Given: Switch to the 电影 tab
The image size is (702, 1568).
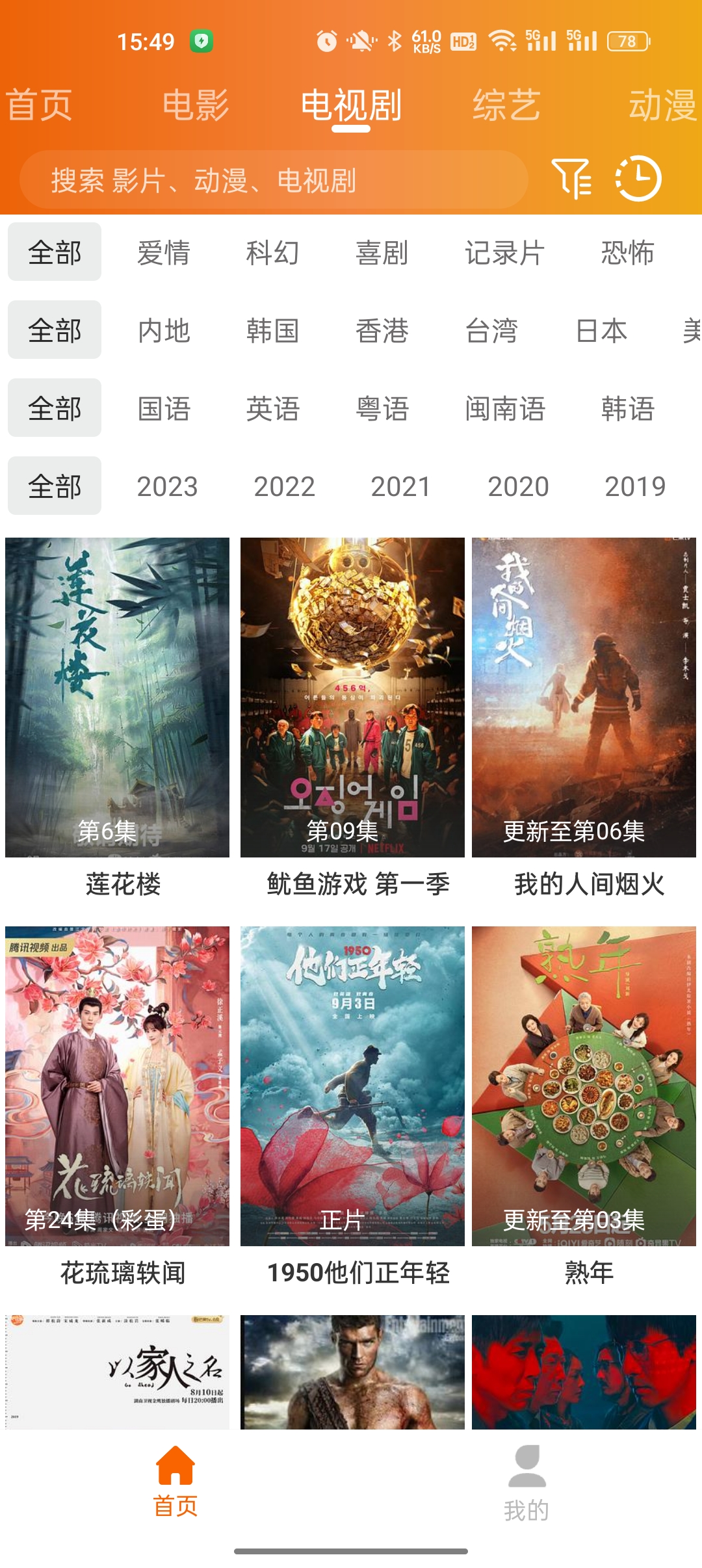Looking at the screenshot, I should (196, 106).
